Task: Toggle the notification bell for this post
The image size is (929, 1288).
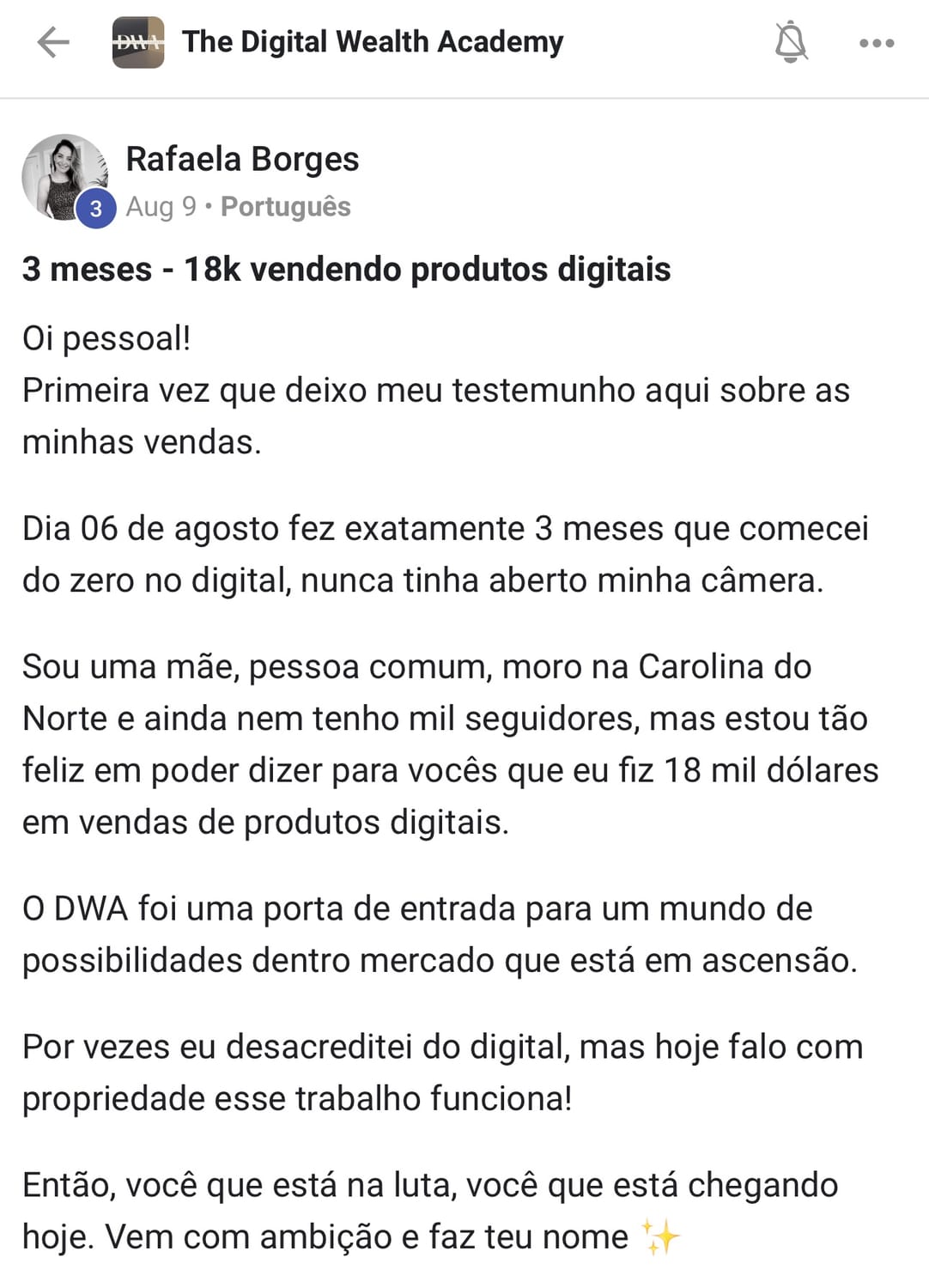Action: click(x=791, y=42)
